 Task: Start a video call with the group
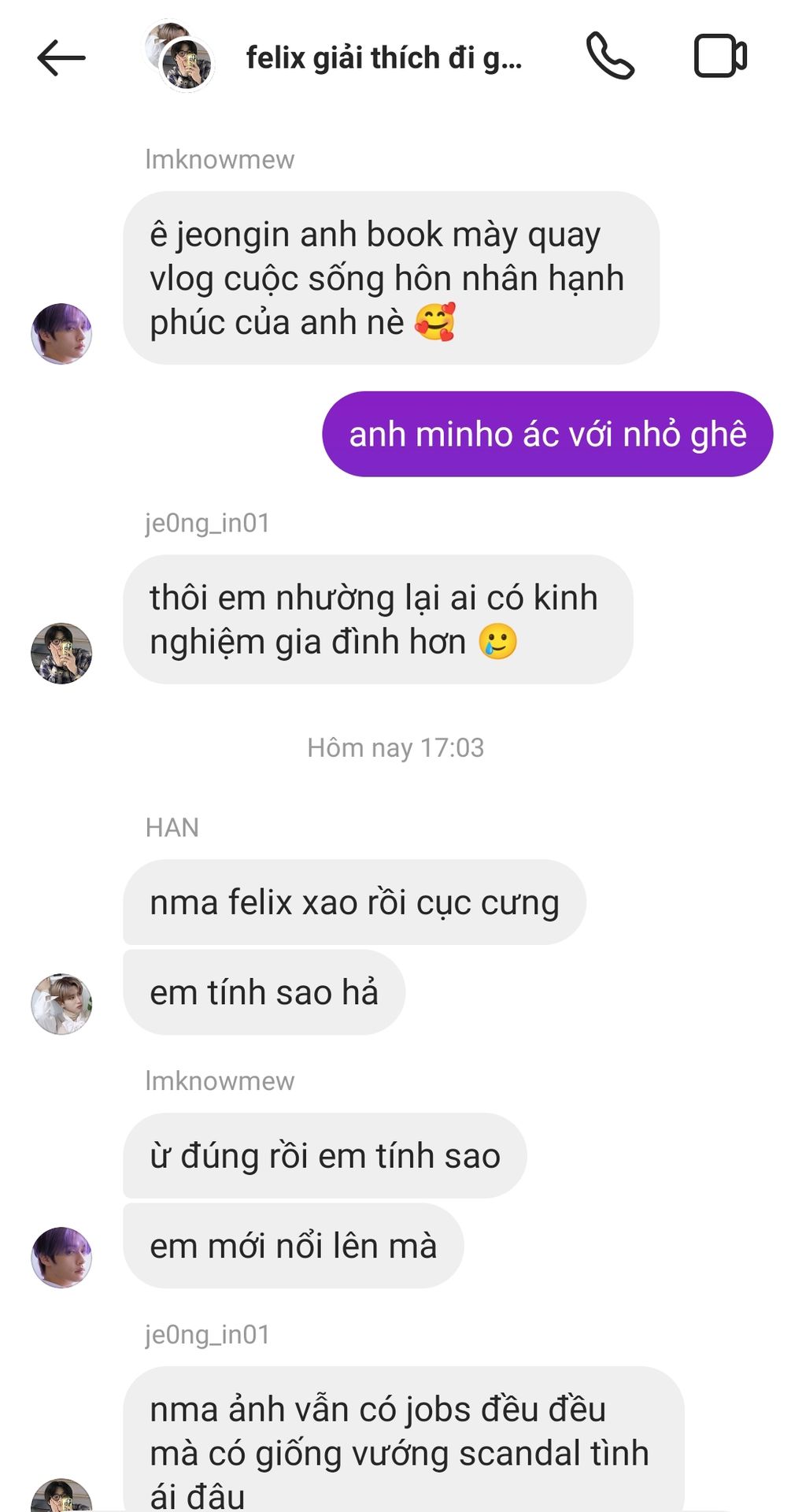pyautogui.click(x=719, y=57)
